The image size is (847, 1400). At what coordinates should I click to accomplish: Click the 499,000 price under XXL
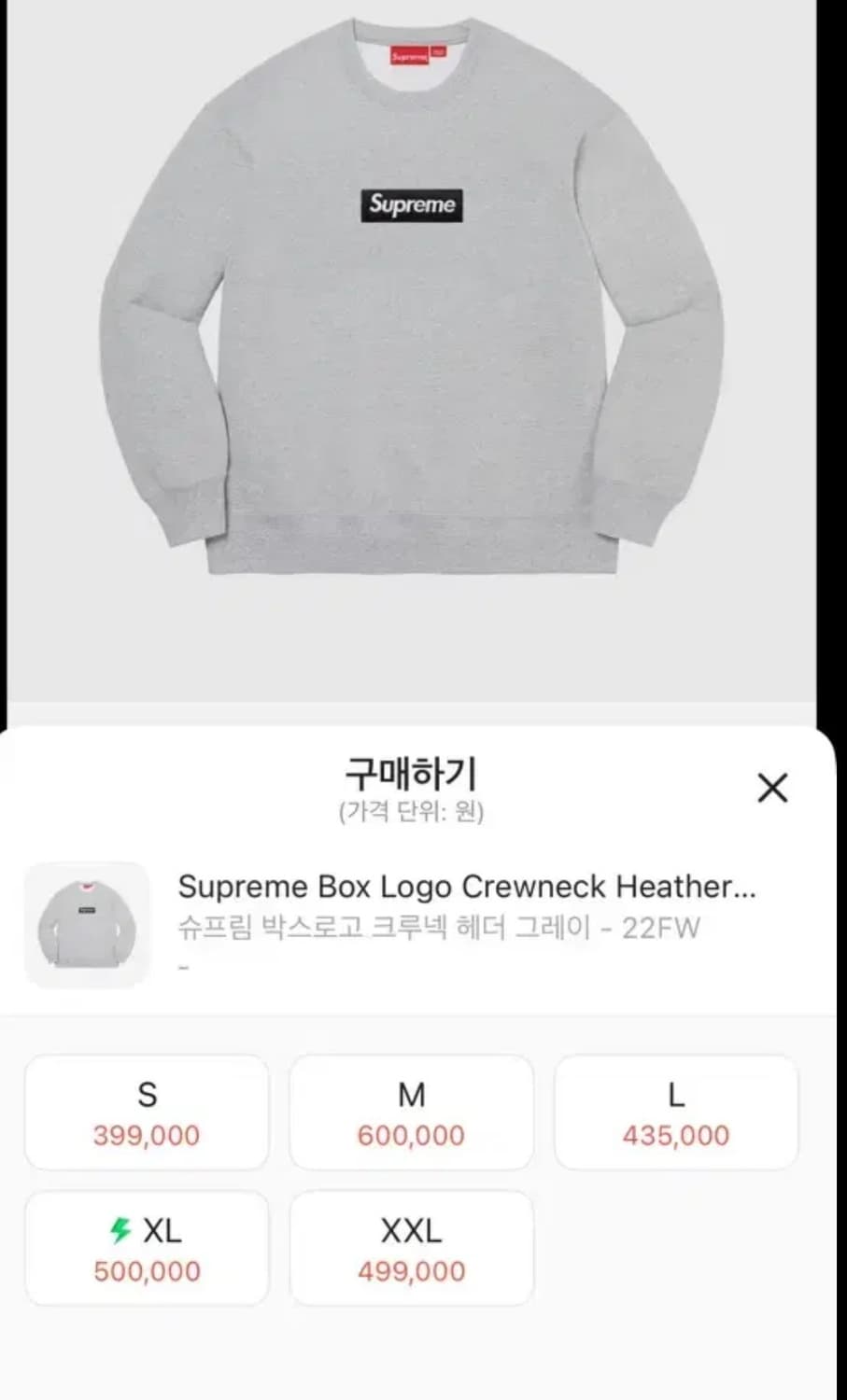click(410, 1271)
